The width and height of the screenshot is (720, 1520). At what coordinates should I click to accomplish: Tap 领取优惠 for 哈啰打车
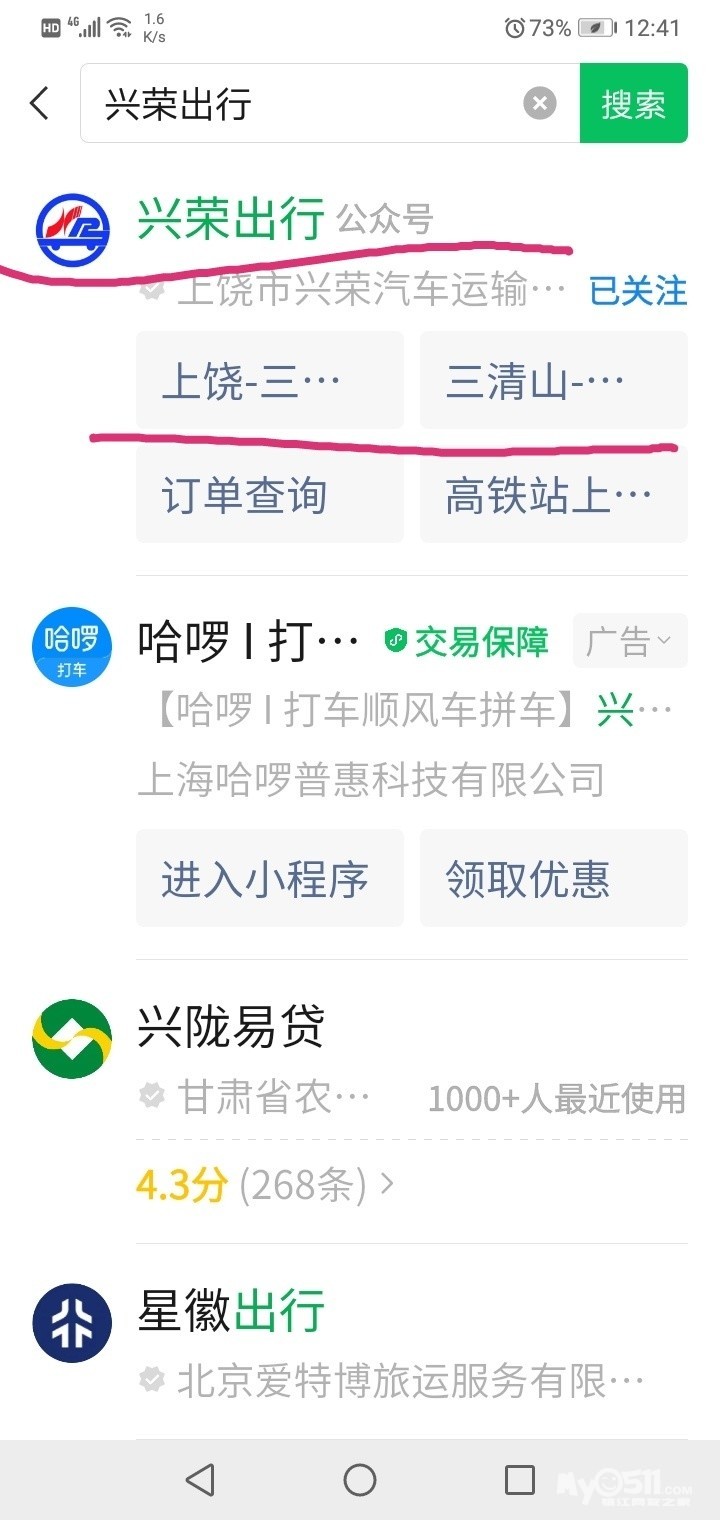[x=553, y=879]
